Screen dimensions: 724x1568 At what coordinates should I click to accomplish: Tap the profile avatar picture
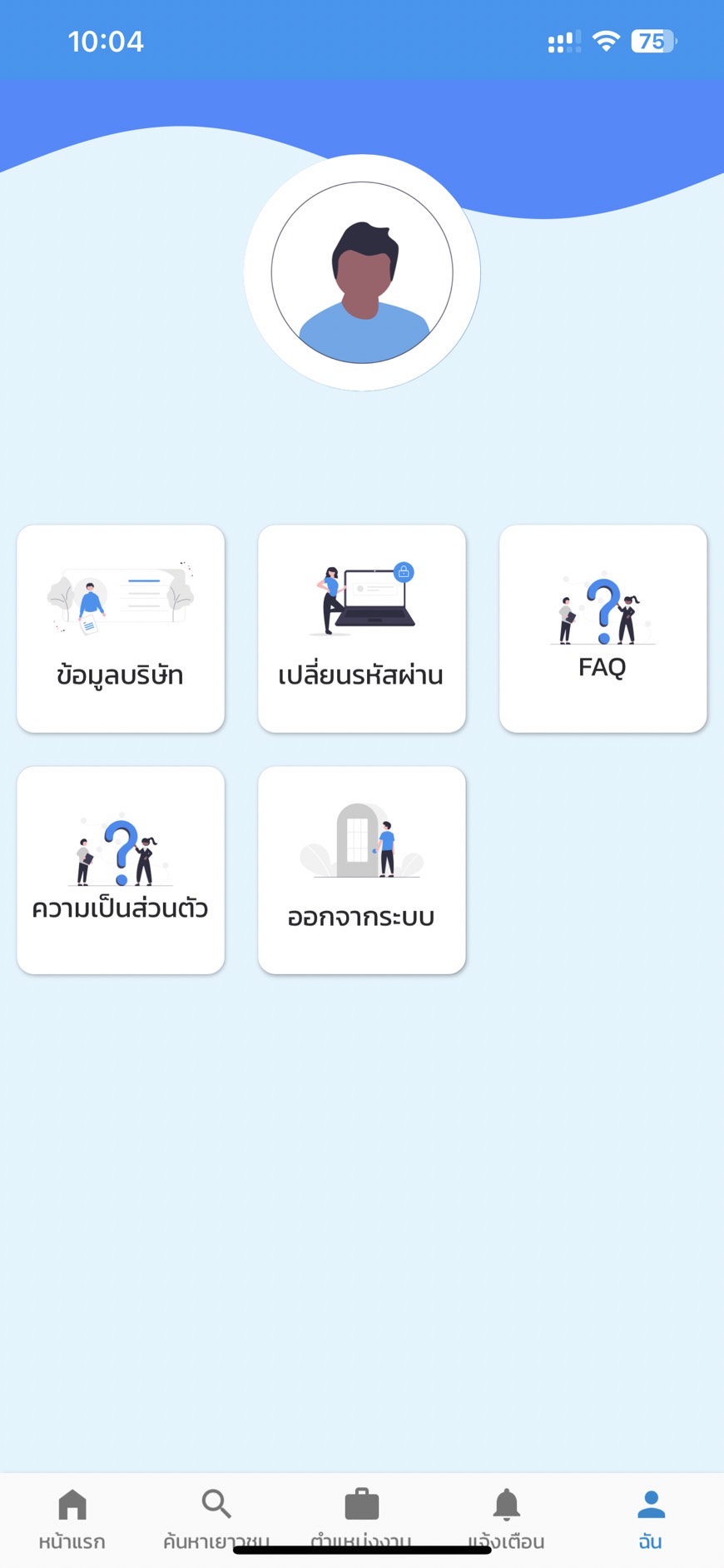362,272
